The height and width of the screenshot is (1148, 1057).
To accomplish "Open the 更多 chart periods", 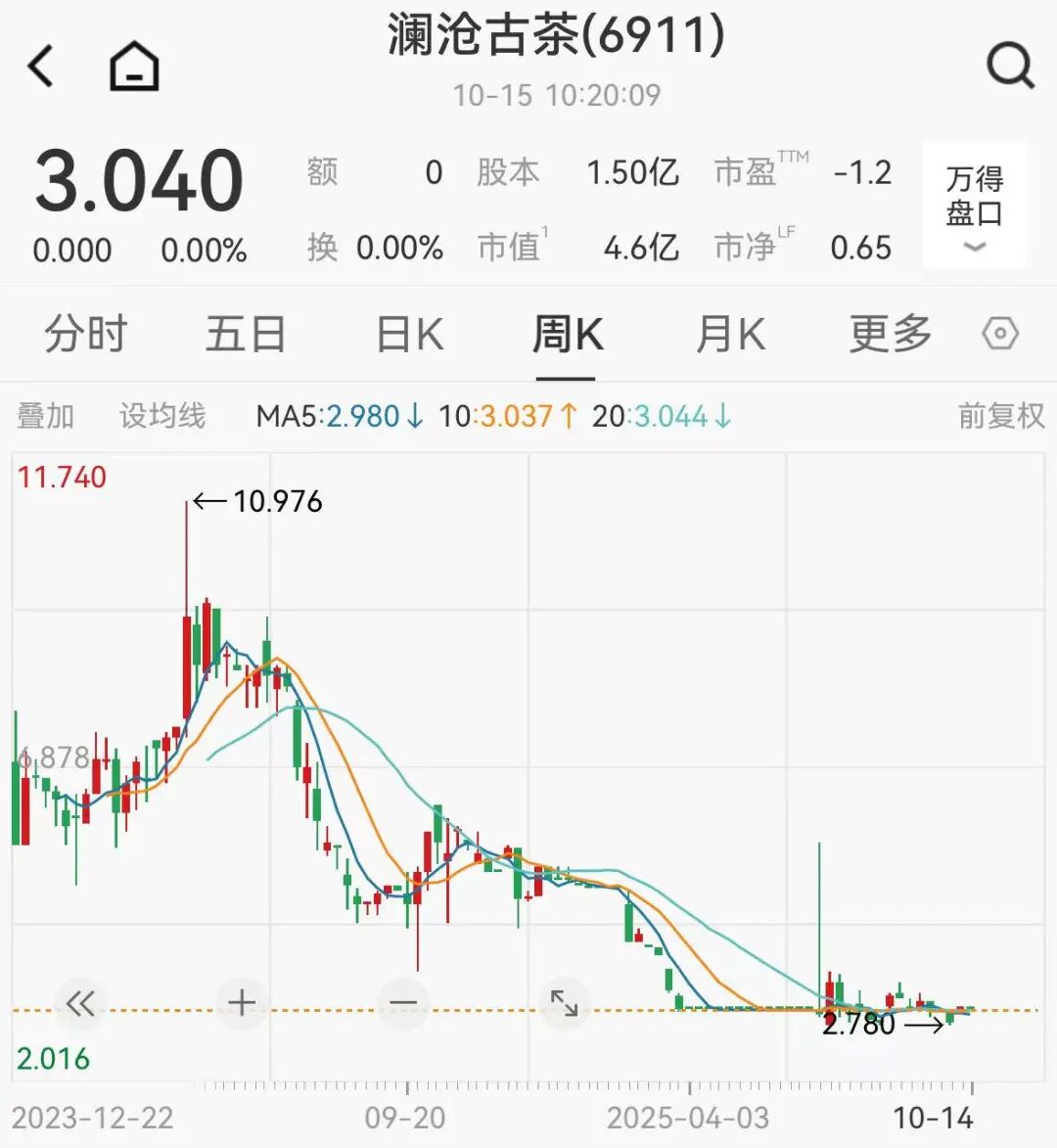I will point(890,335).
